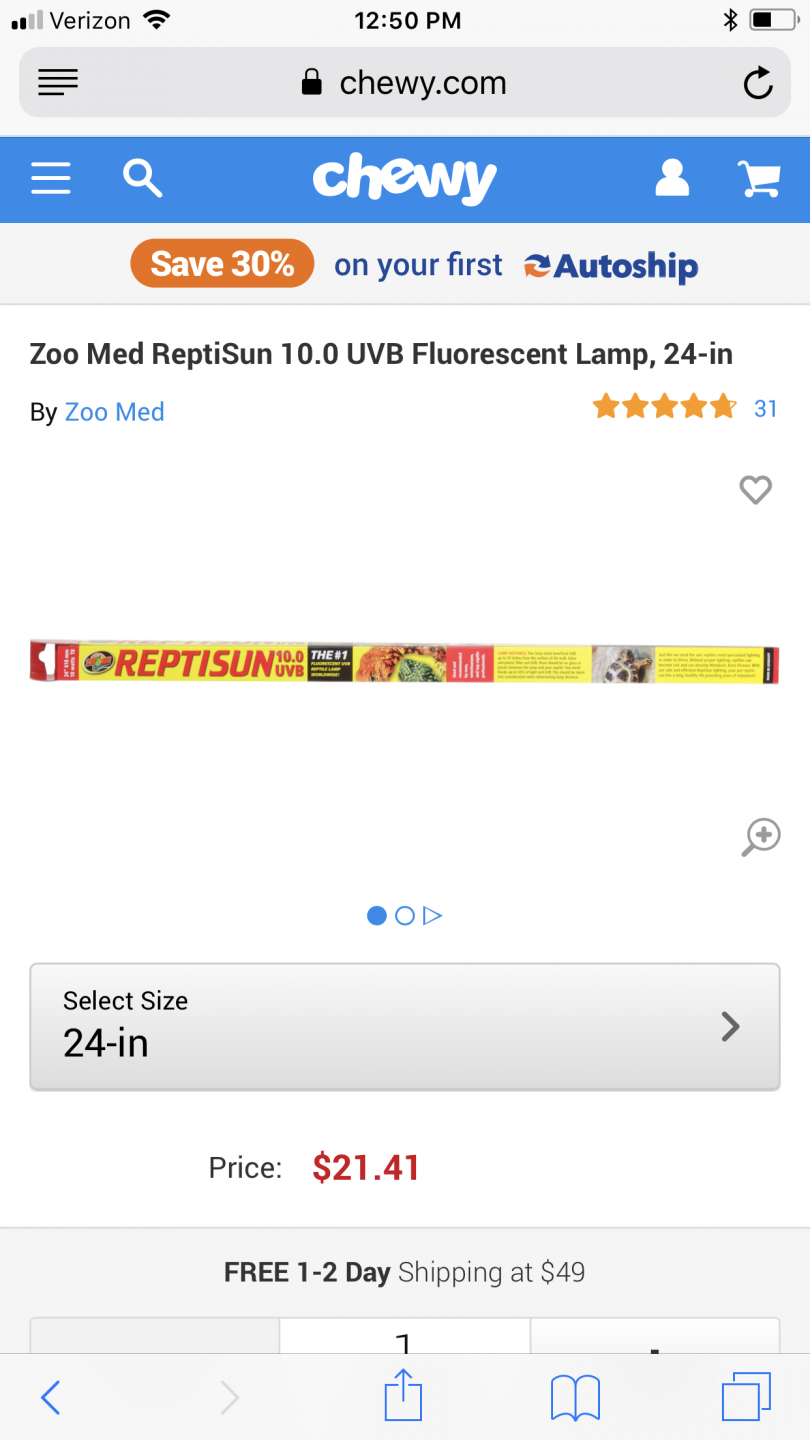Toggle Safari reader view icon

[x=58, y=83]
